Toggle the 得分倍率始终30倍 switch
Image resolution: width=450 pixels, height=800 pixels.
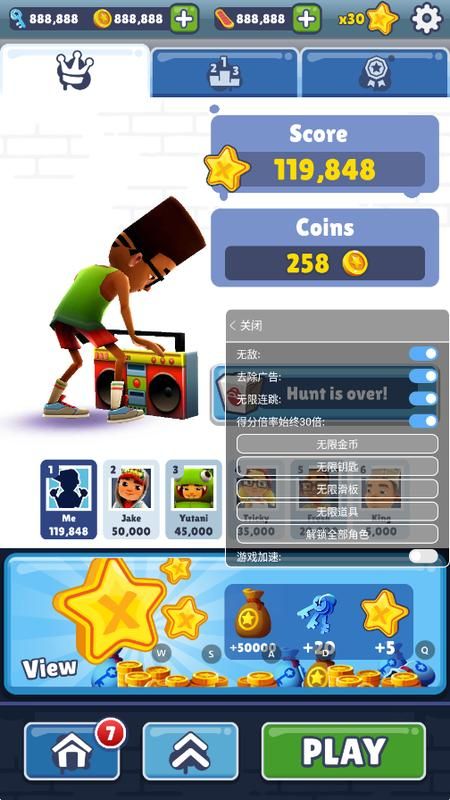click(x=423, y=421)
